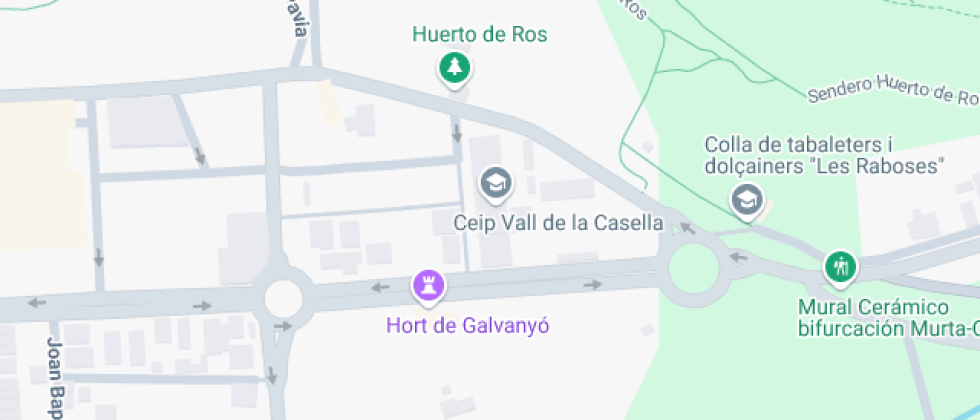
Task: View the Mural Cerámico attraction pin
Action: pyautogui.click(x=838, y=267)
